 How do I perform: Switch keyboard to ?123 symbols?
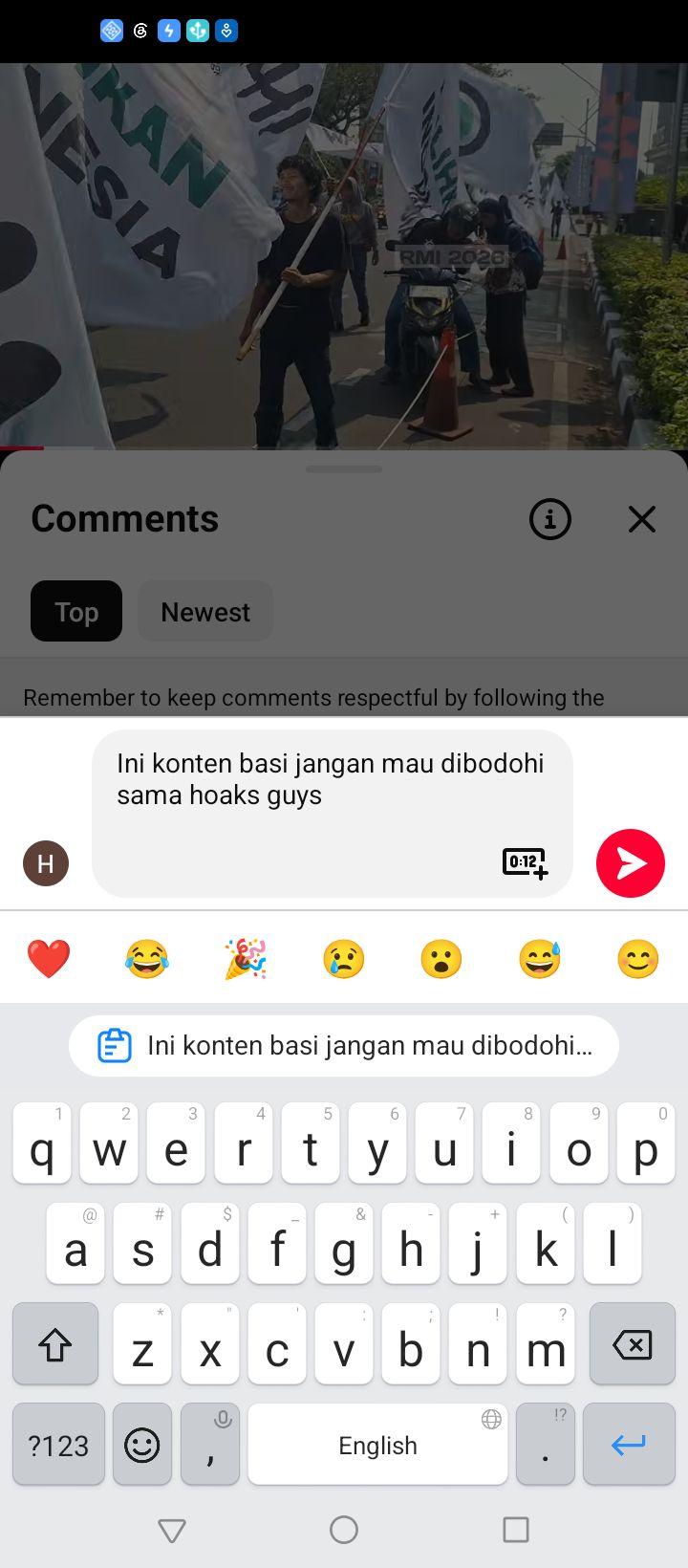pyautogui.click(x=58, y=1445)
